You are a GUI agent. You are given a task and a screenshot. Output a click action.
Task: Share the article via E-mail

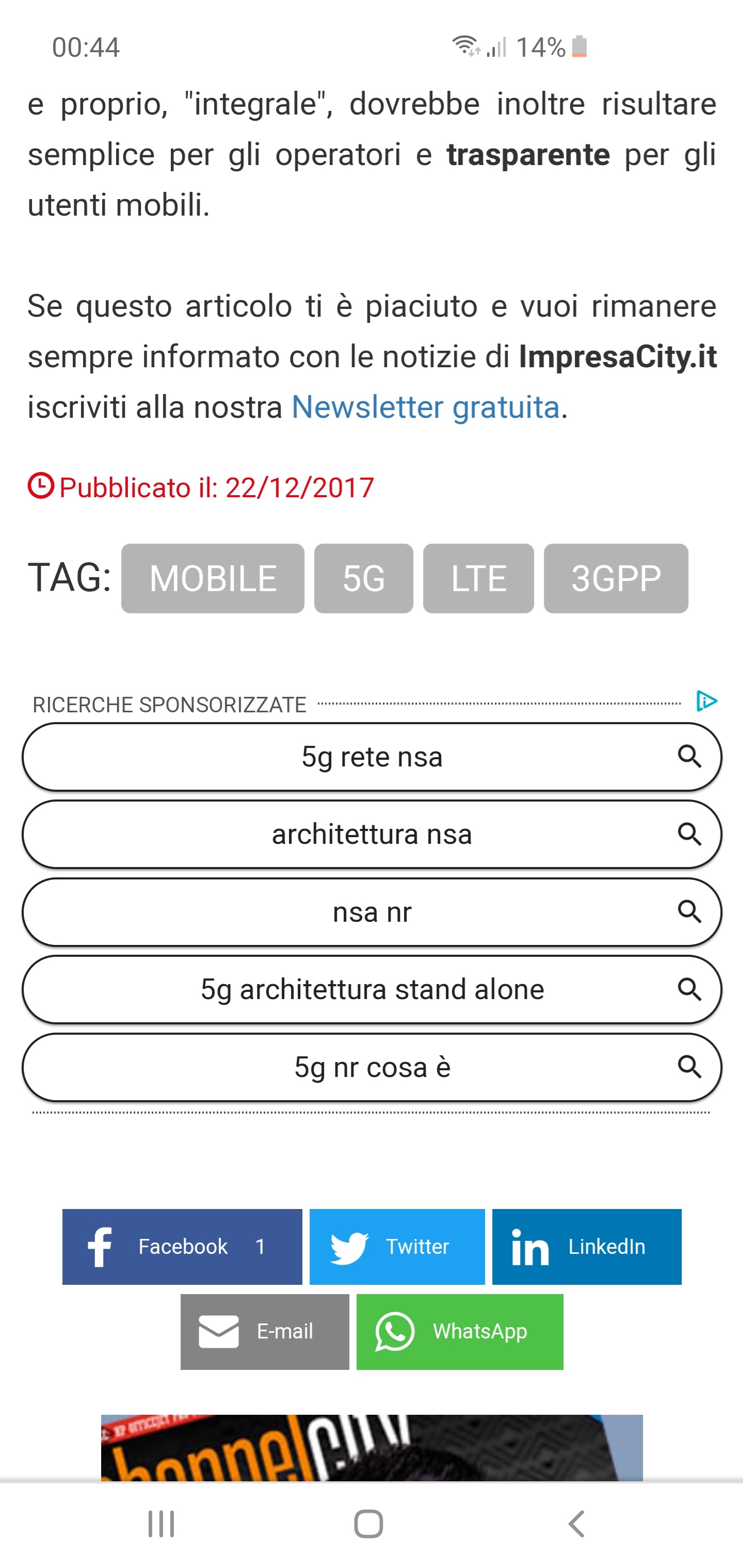click(x=265, y=1332)
